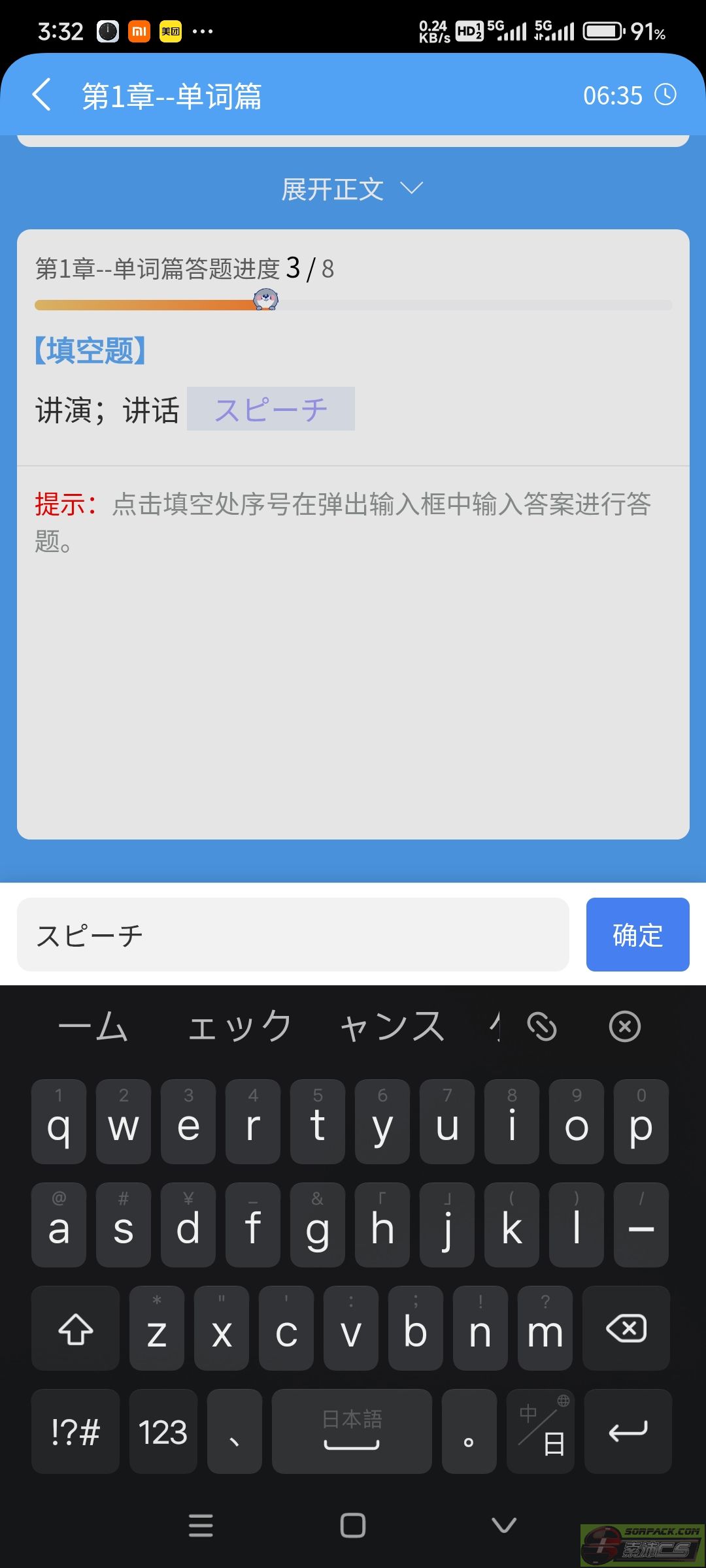Switch keyboard language via 中/日 key

pos(541,1431)
